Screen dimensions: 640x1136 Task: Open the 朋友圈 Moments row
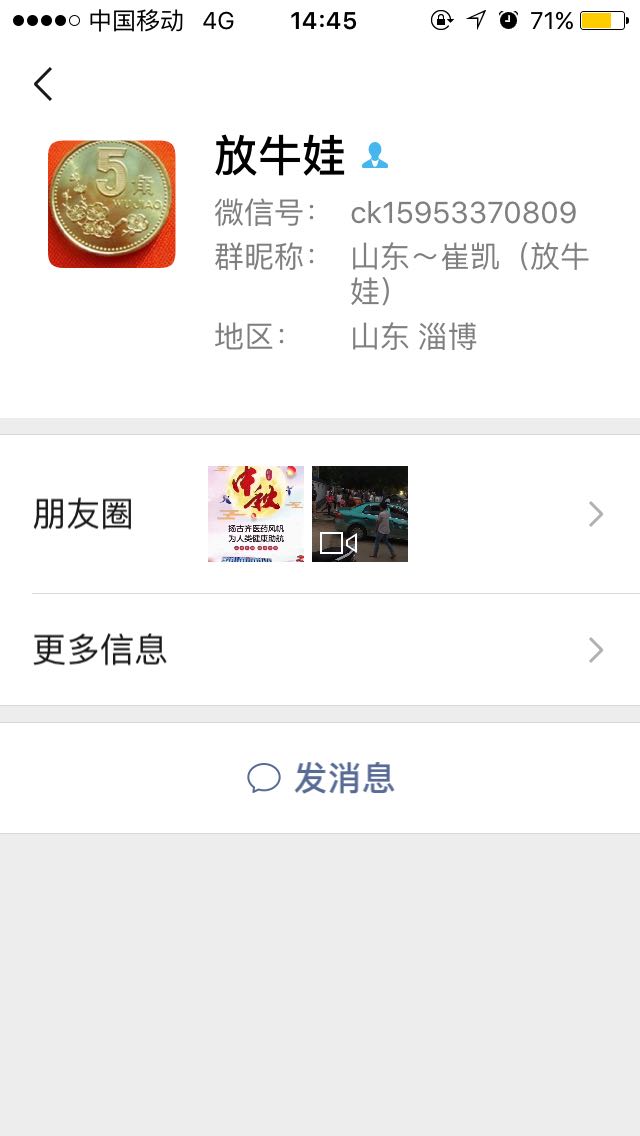pyautogui.click(x=320, y=514)
